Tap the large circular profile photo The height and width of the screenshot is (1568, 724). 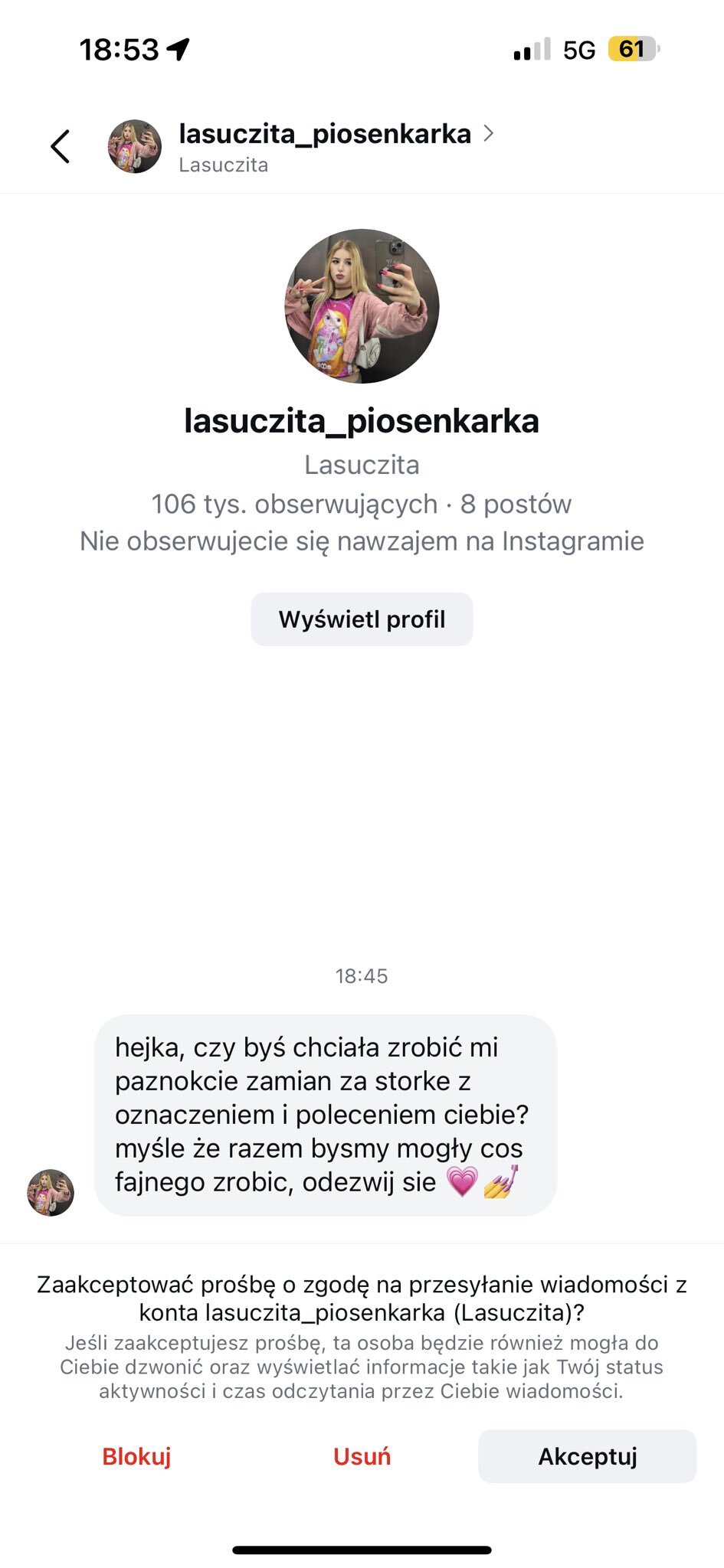(x=362, y=306)
